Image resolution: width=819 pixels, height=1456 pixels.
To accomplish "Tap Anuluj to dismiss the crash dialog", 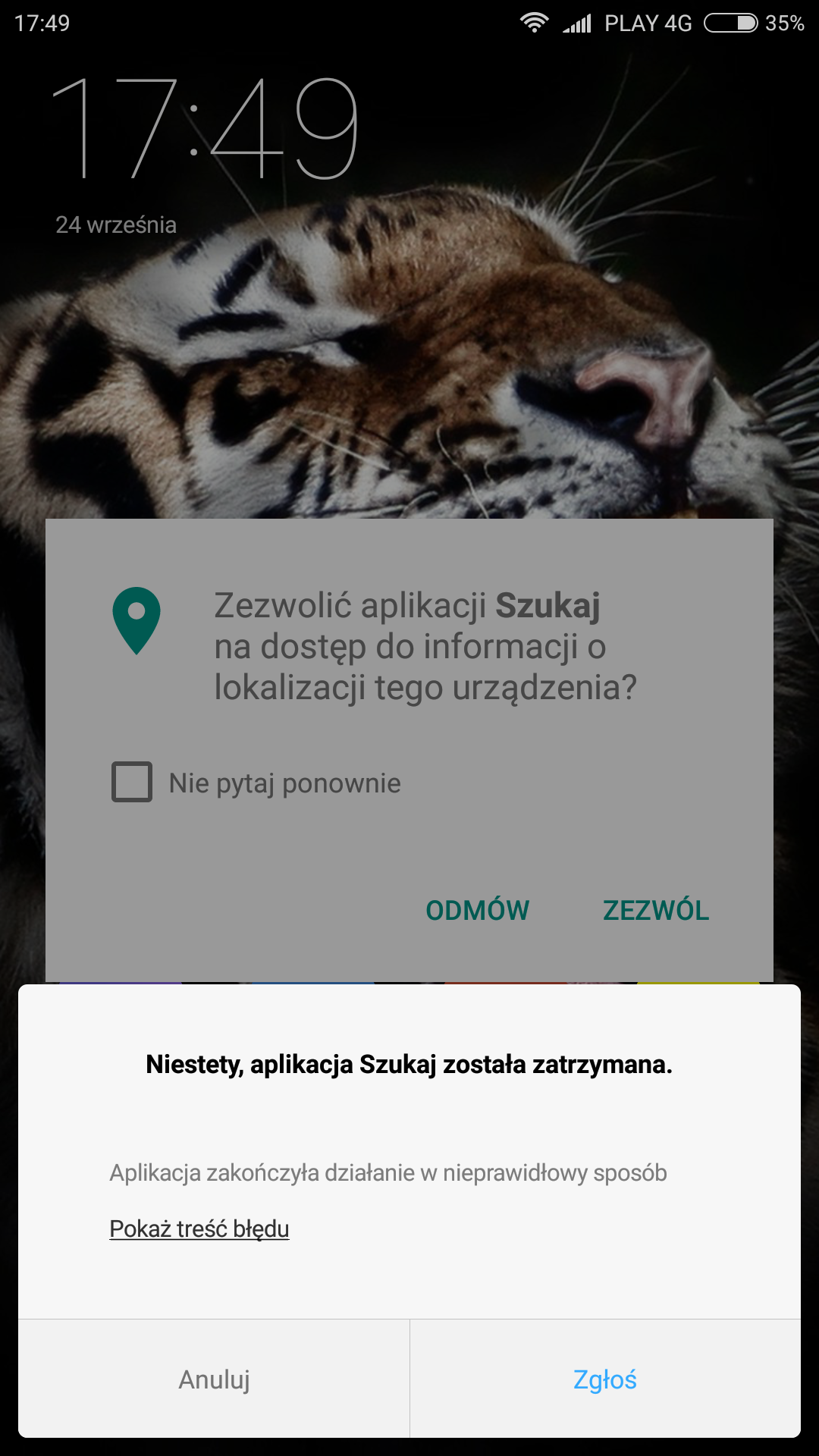I will tap(214, 1379).
